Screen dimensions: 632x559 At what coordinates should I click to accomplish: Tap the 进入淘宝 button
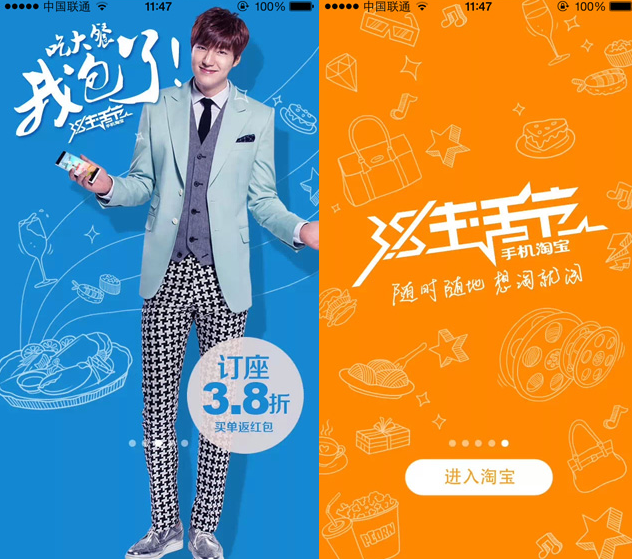pyautogui.click(x=479, y=477)
